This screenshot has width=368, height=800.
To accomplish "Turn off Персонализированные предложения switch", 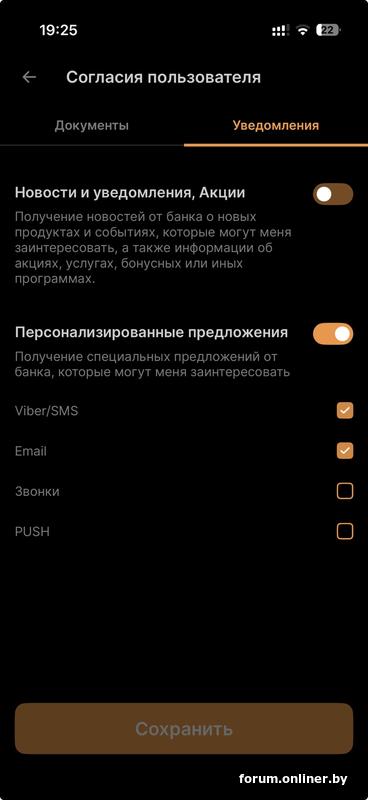I will (333, 334).
